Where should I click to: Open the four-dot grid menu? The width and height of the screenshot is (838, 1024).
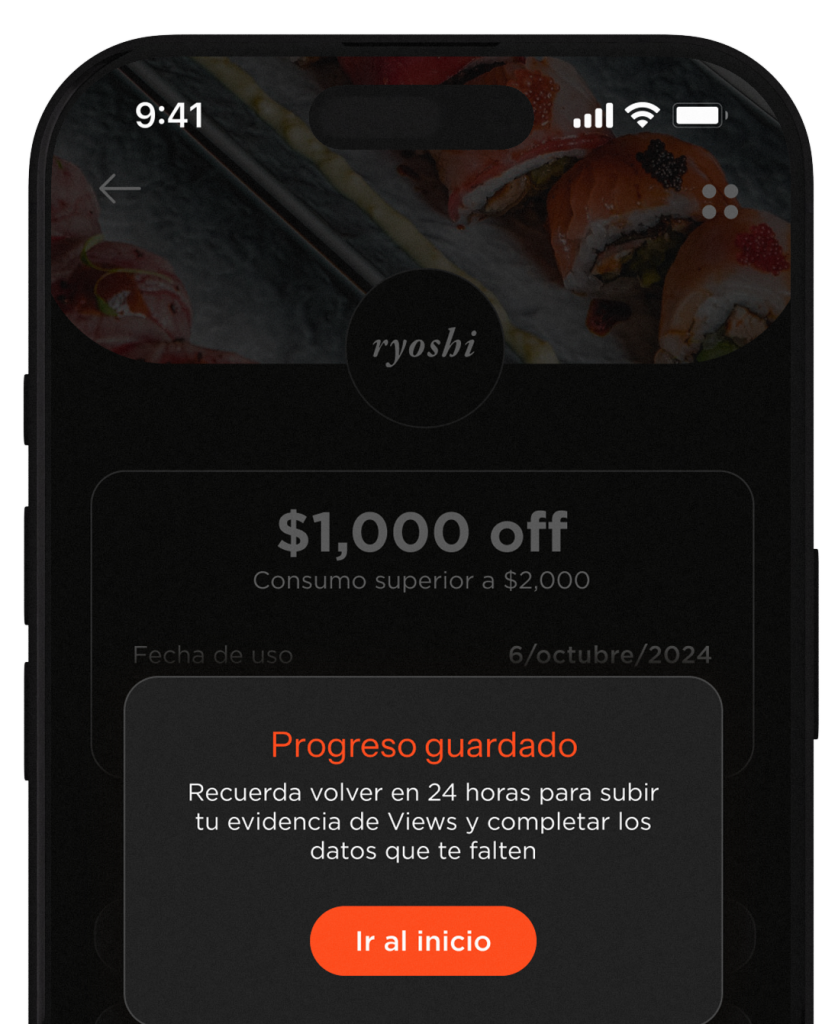coord(720,201)
